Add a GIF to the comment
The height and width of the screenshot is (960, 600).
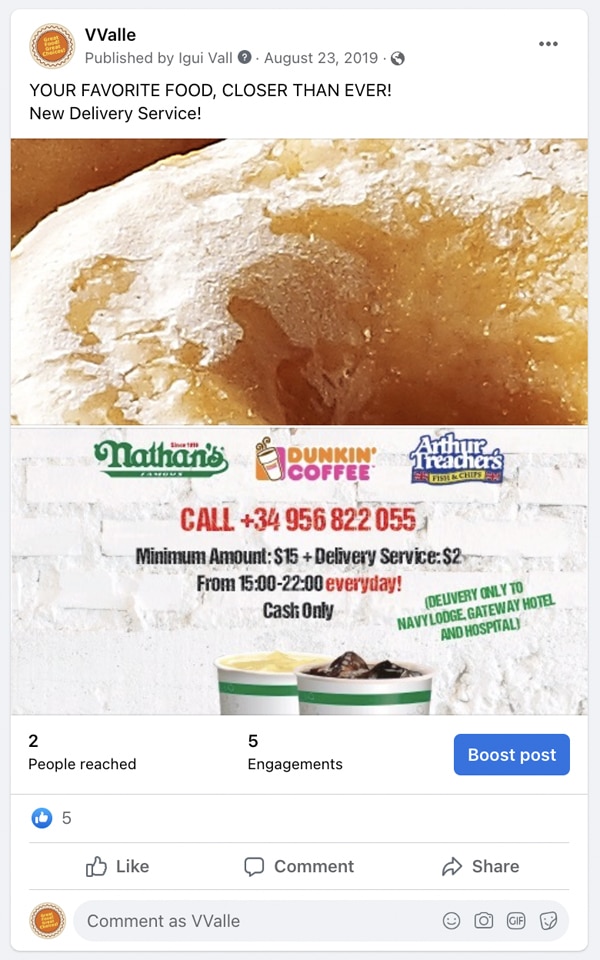coord(516,921)
